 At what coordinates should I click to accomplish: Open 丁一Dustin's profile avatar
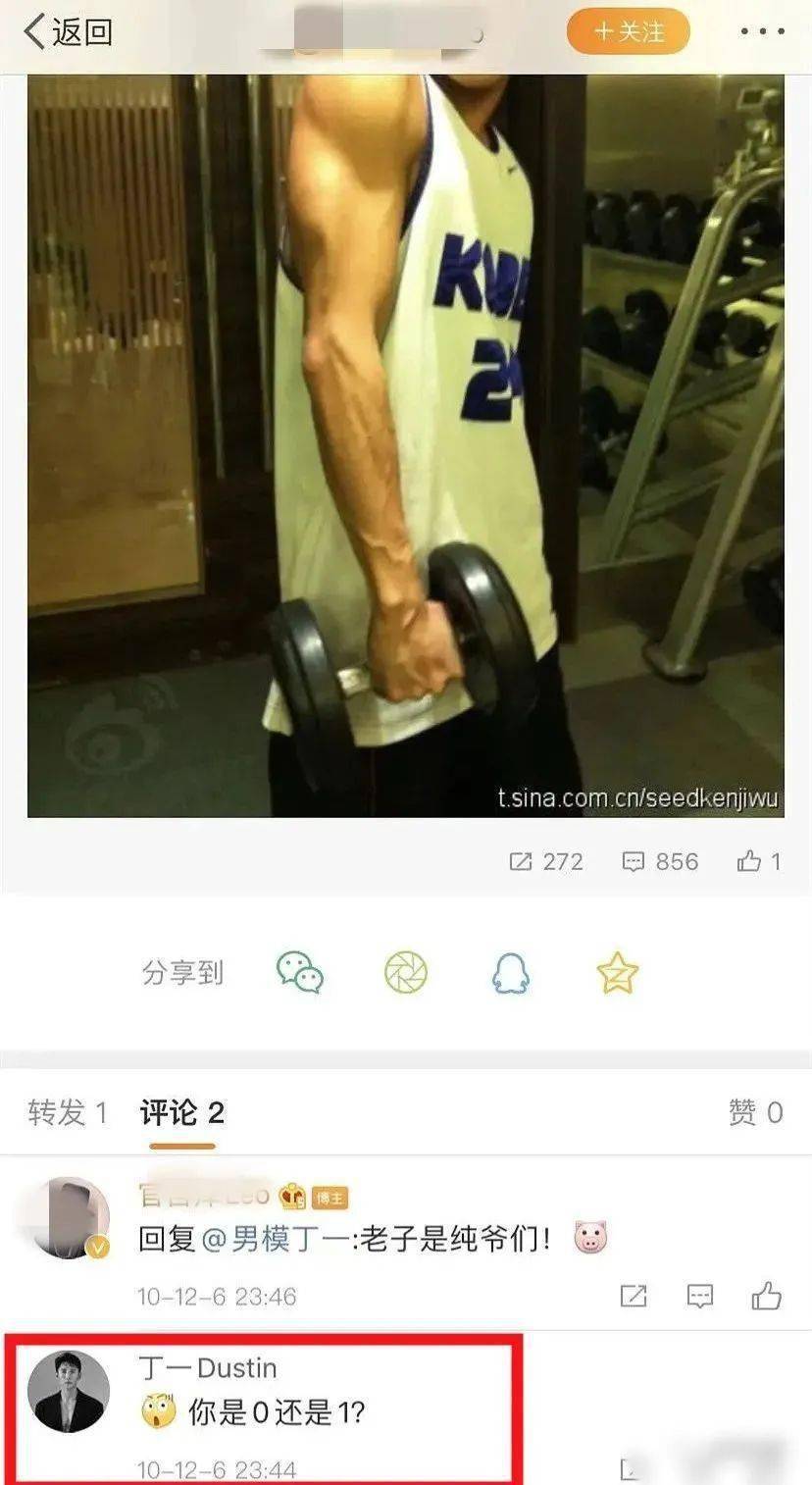[68, 1391]
